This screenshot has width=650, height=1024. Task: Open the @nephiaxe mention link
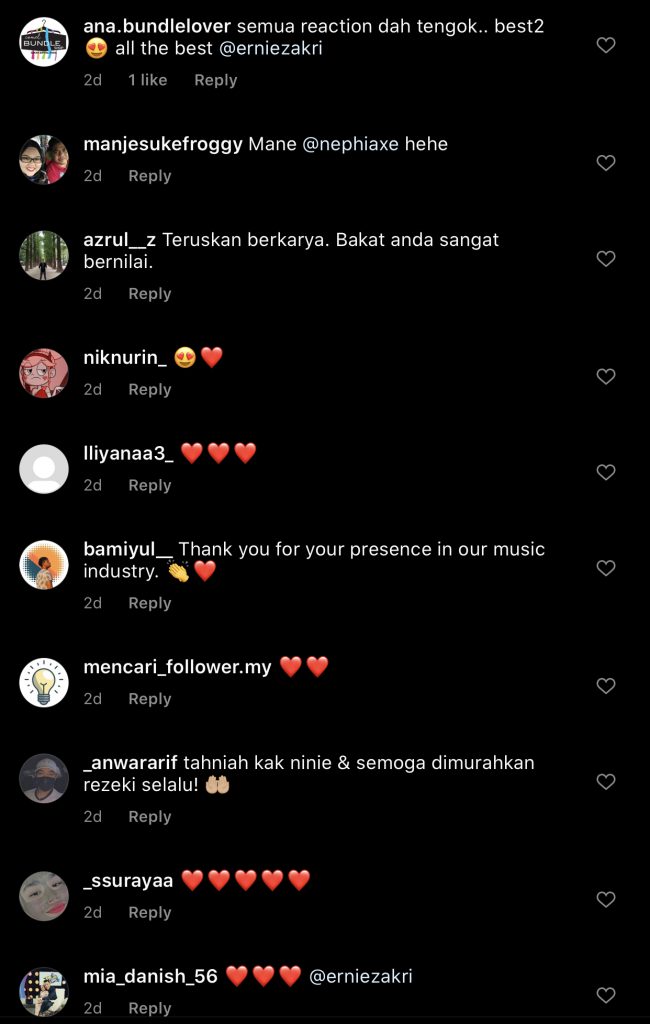(x=350, y=144)
